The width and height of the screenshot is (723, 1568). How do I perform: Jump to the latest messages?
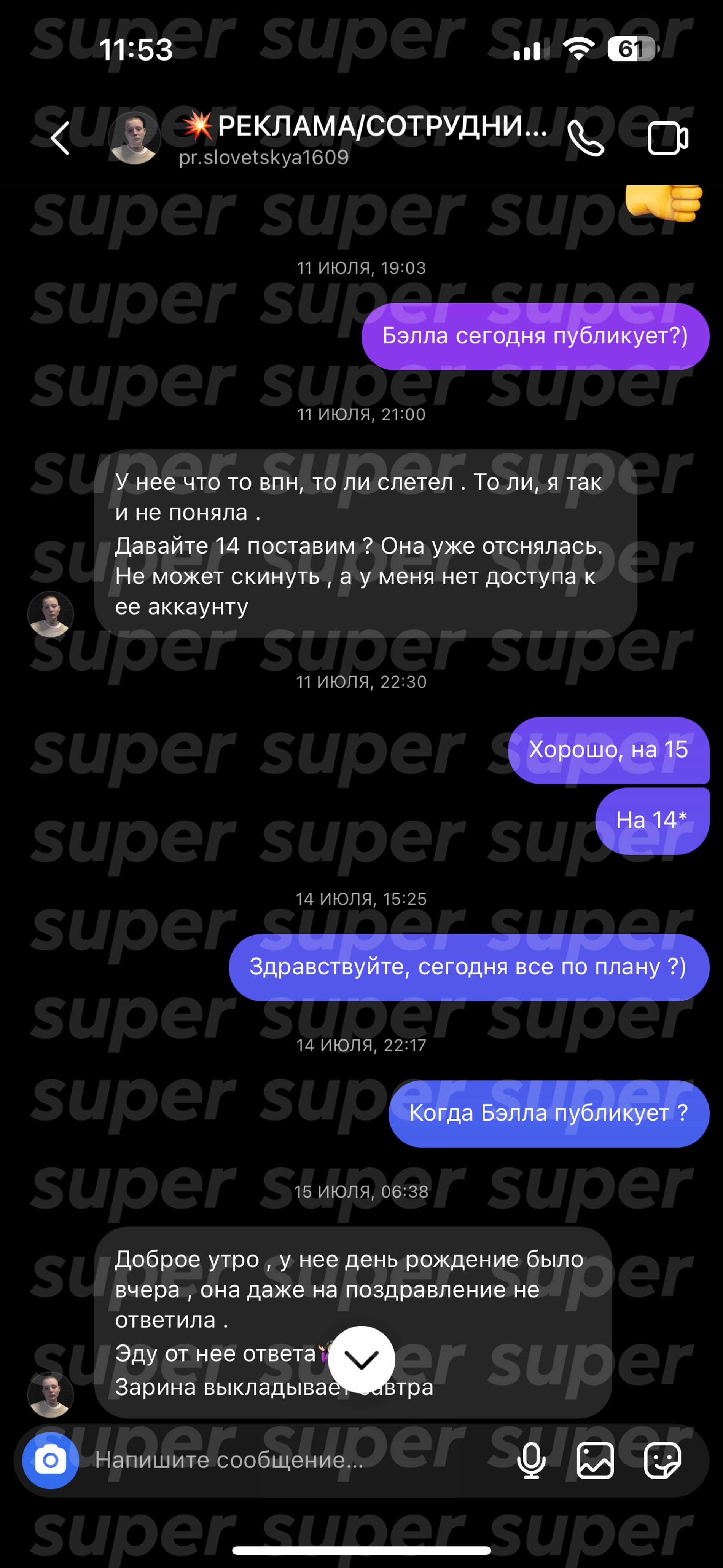[x=361, y=1359]
